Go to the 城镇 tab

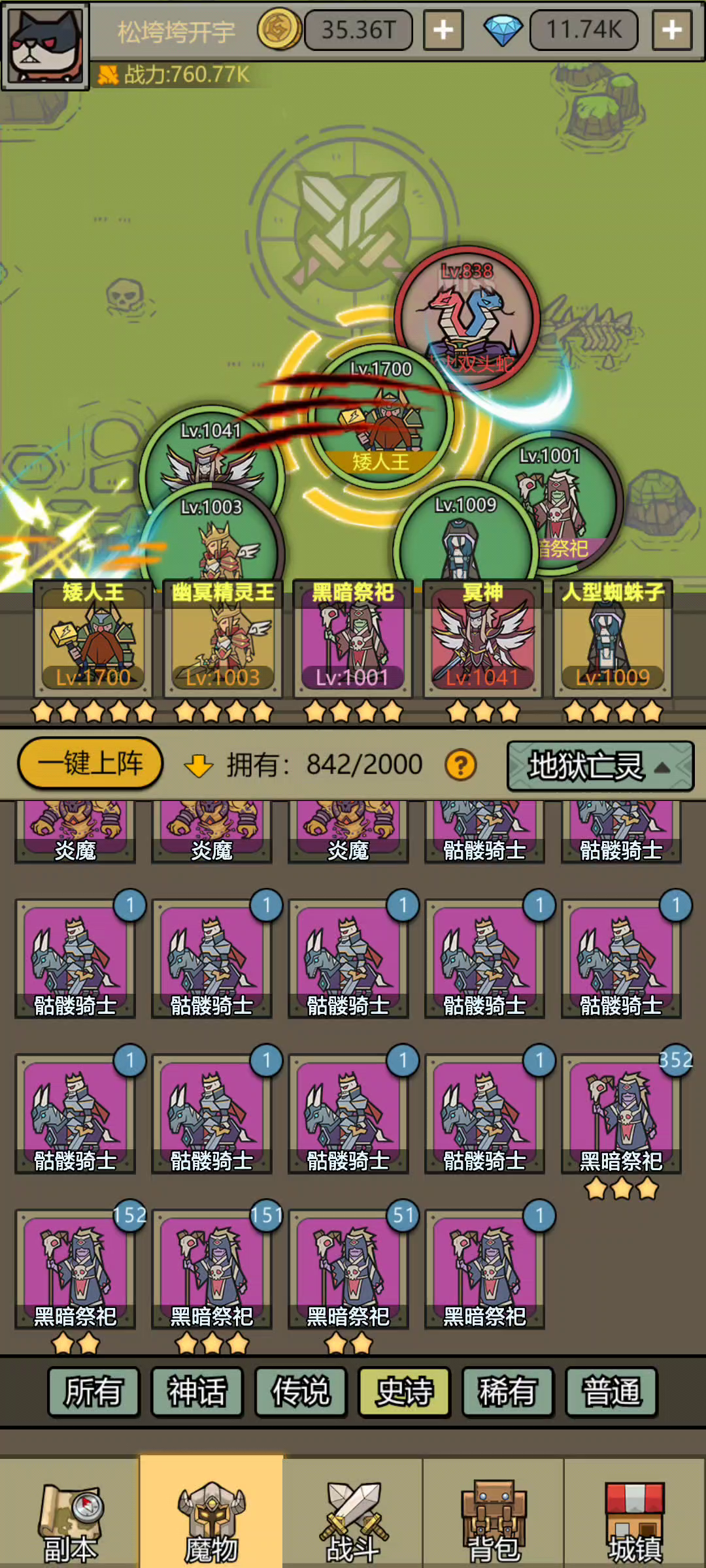(x=635, y=1513)
